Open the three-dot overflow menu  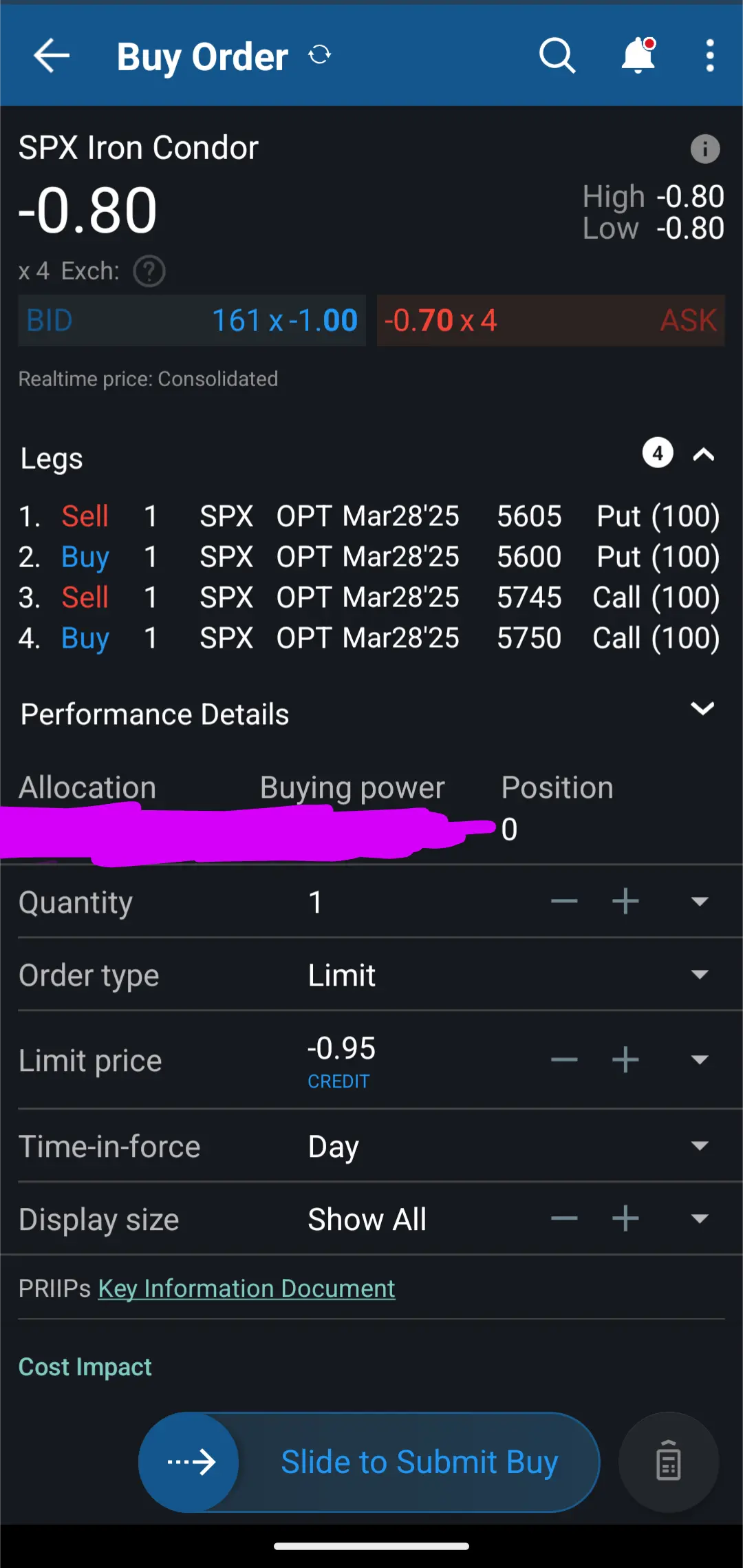pos(710,55)
